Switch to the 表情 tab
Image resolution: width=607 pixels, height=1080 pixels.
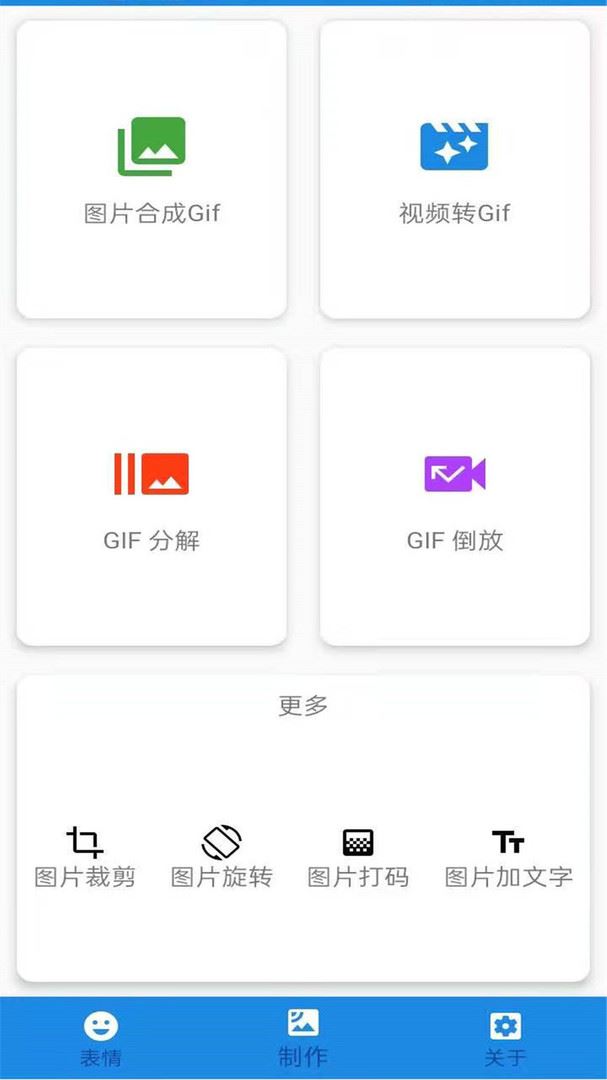tap(100, 1038)
